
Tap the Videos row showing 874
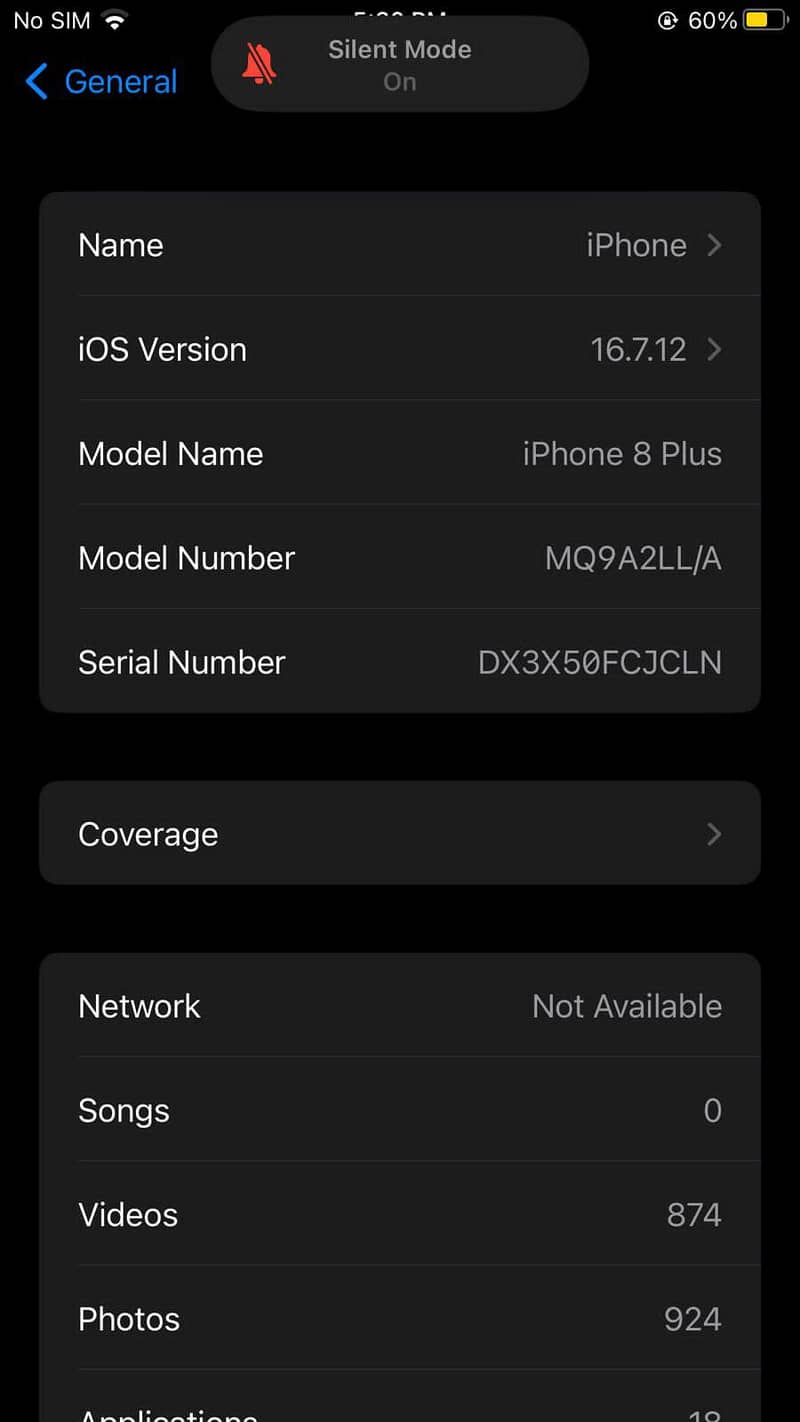400,1214
